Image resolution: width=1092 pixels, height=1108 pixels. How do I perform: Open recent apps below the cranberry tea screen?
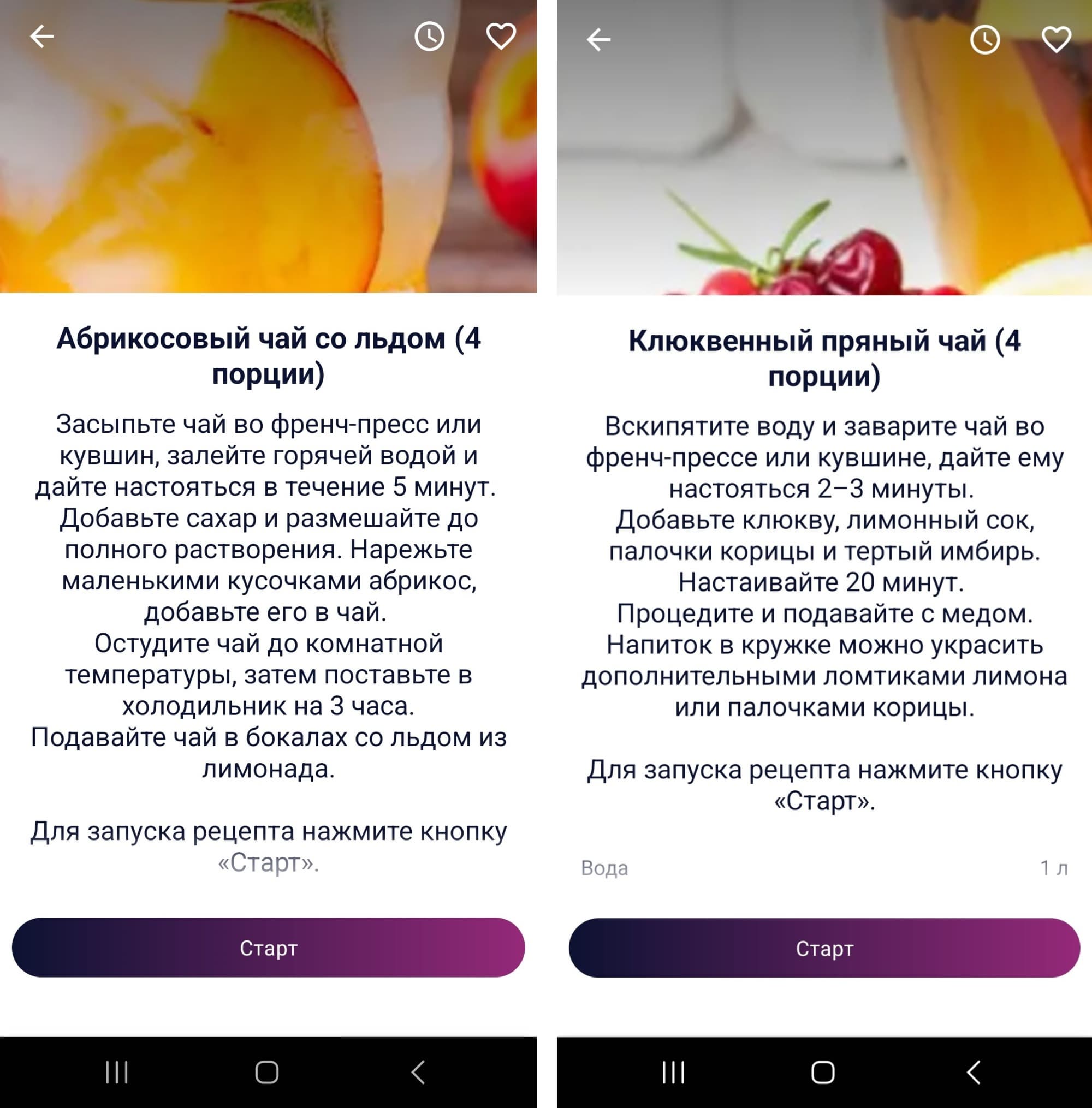[x=673, y=1072]
